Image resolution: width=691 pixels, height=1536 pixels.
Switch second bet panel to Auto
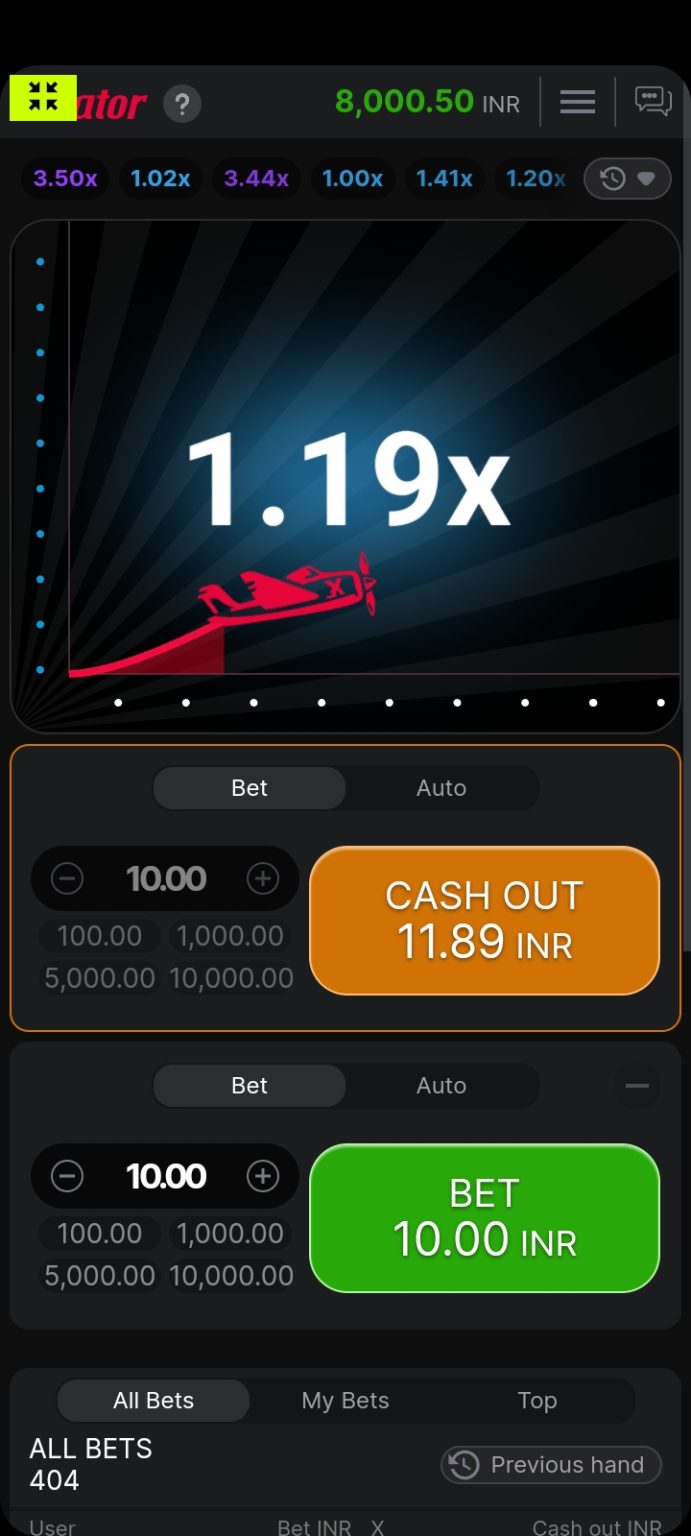point(441,1085)
